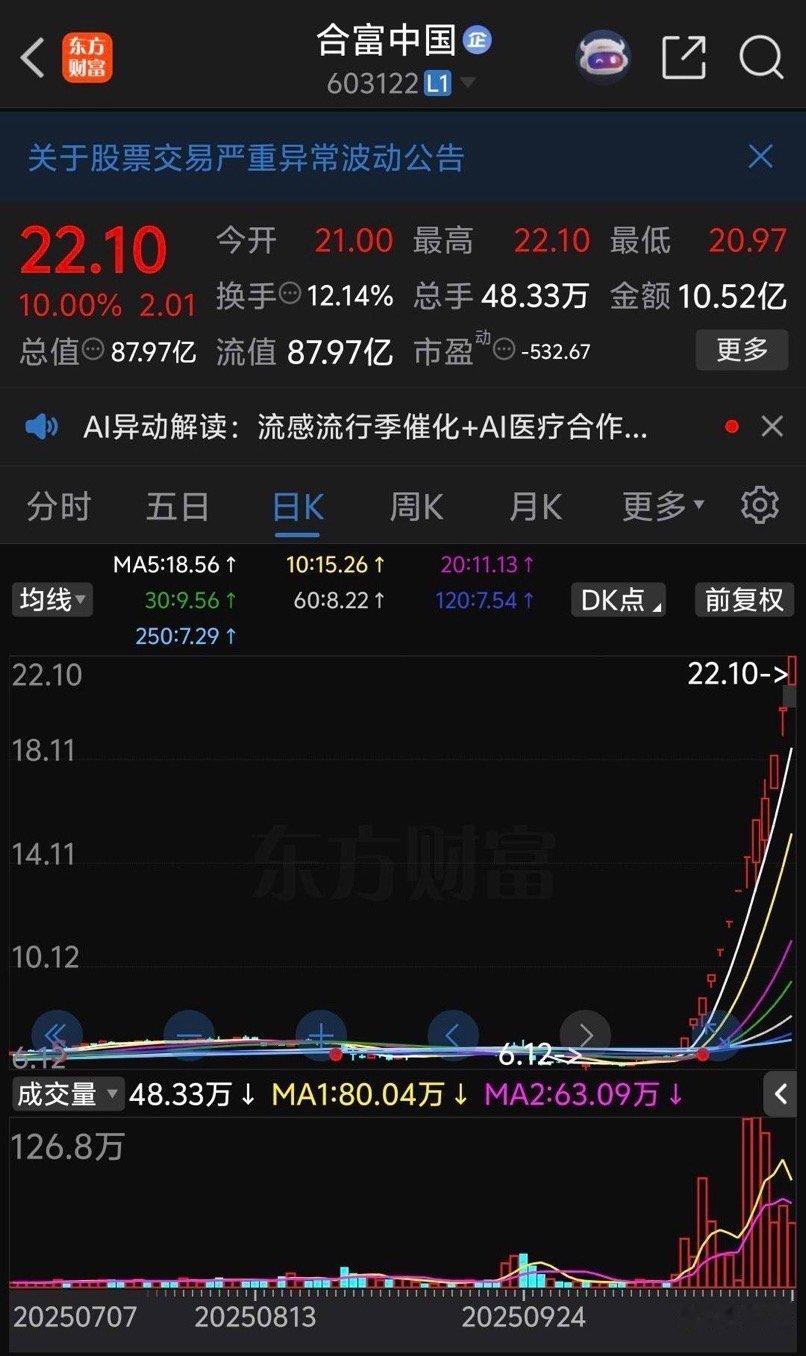This screenshot has width=806, height=1356.
Task: Open the 均线 indicator dropdown
Action: coord(51,600)
